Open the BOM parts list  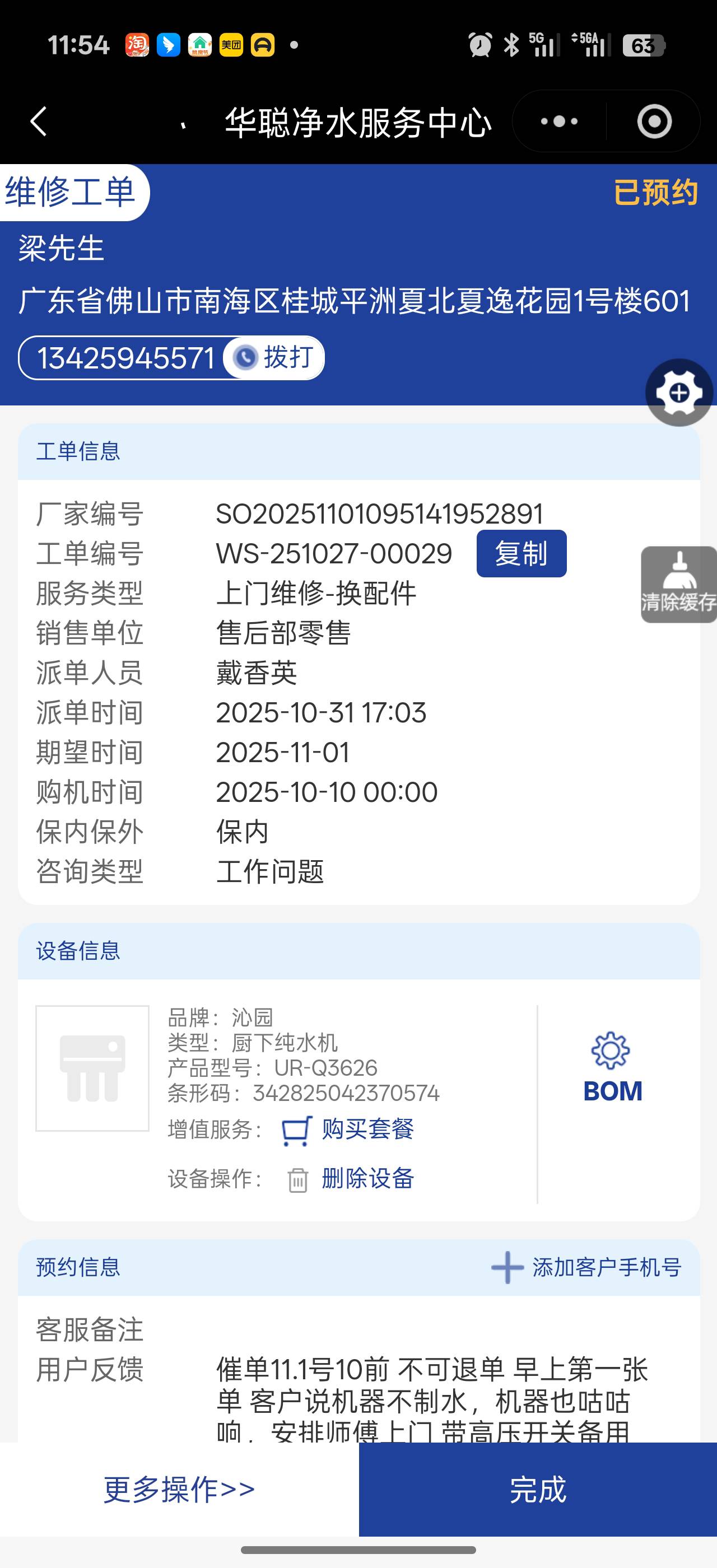pos(612,1068)
